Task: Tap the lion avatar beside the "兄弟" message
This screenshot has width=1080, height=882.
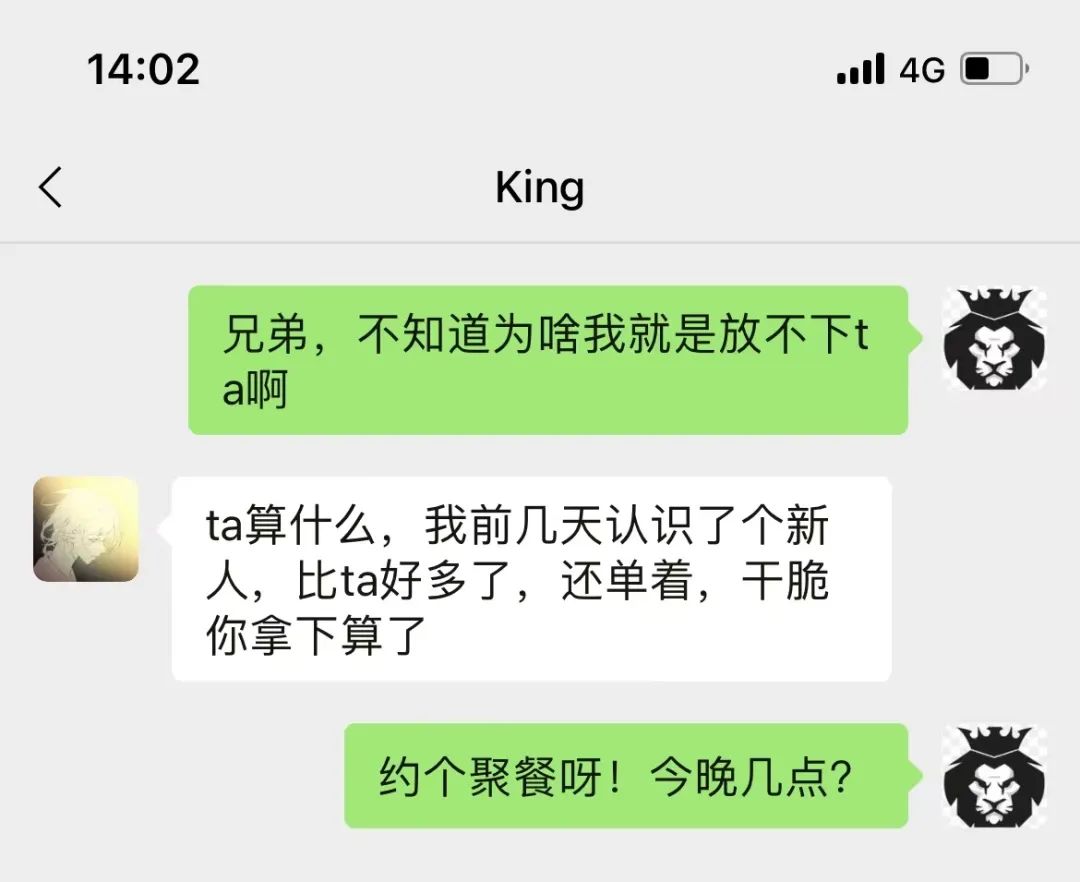Action: click(994, 339)
